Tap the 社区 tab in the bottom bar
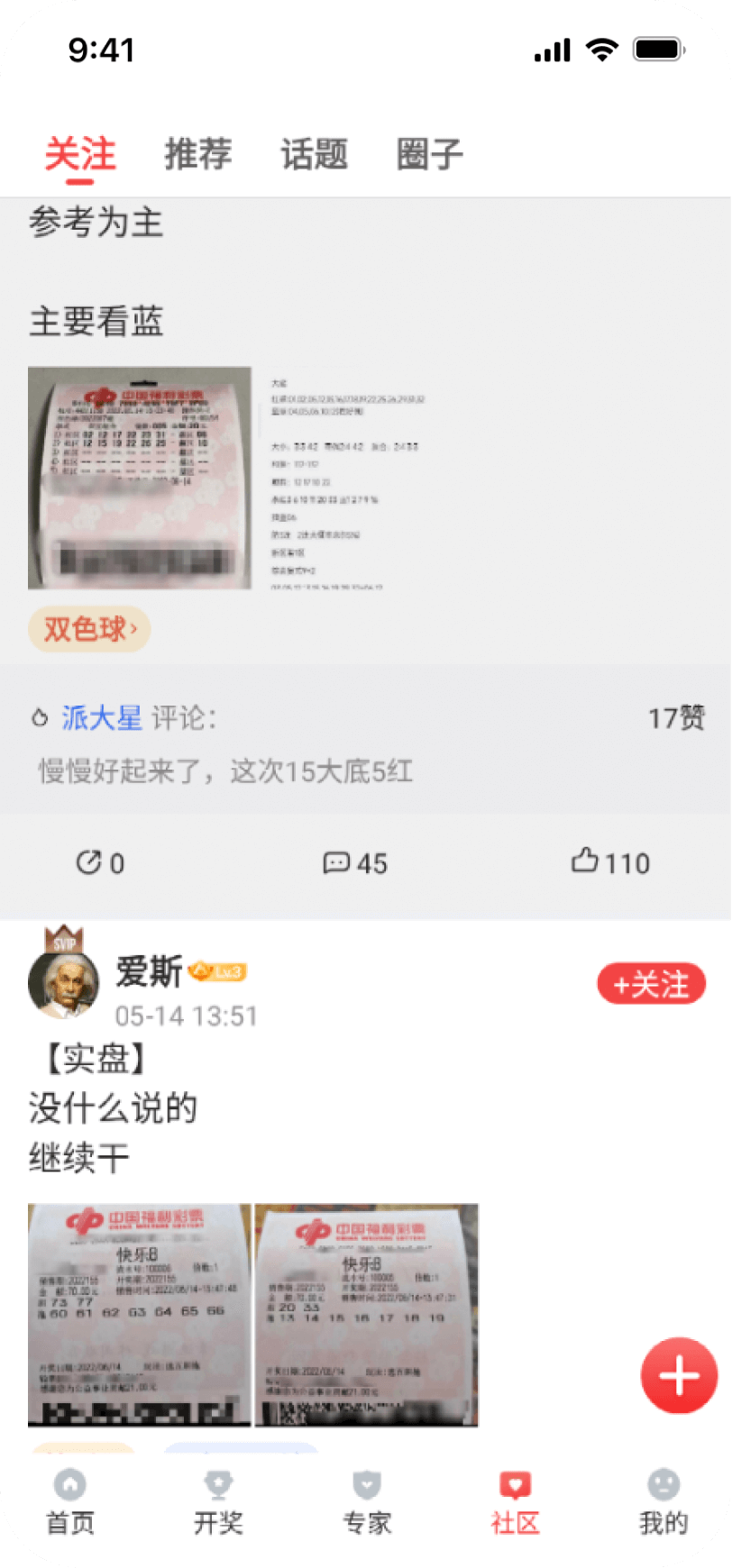732x1568 pixels. click(x=515, y=1502)
